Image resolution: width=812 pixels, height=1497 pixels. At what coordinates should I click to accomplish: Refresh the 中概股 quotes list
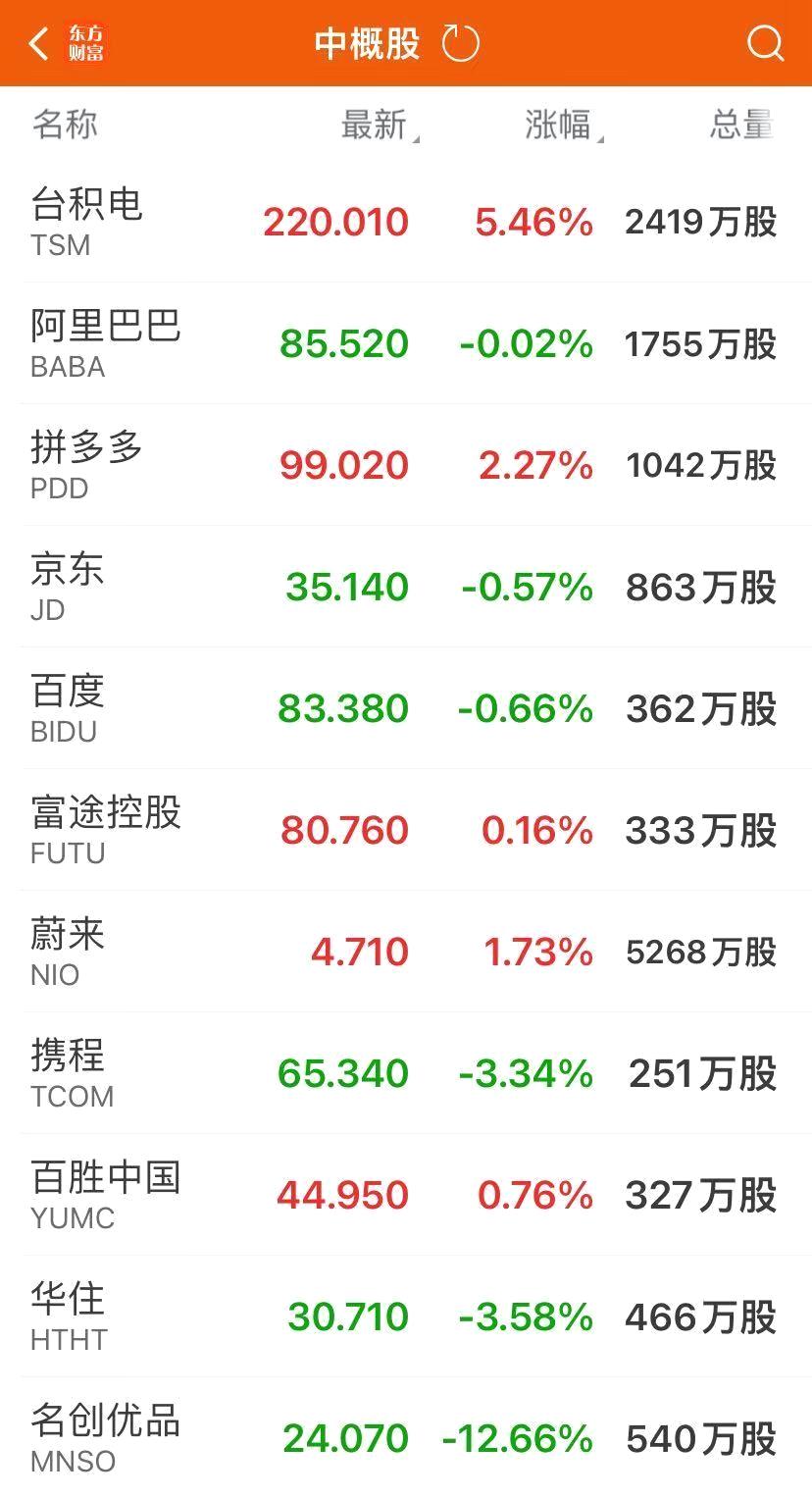(461, 44)
